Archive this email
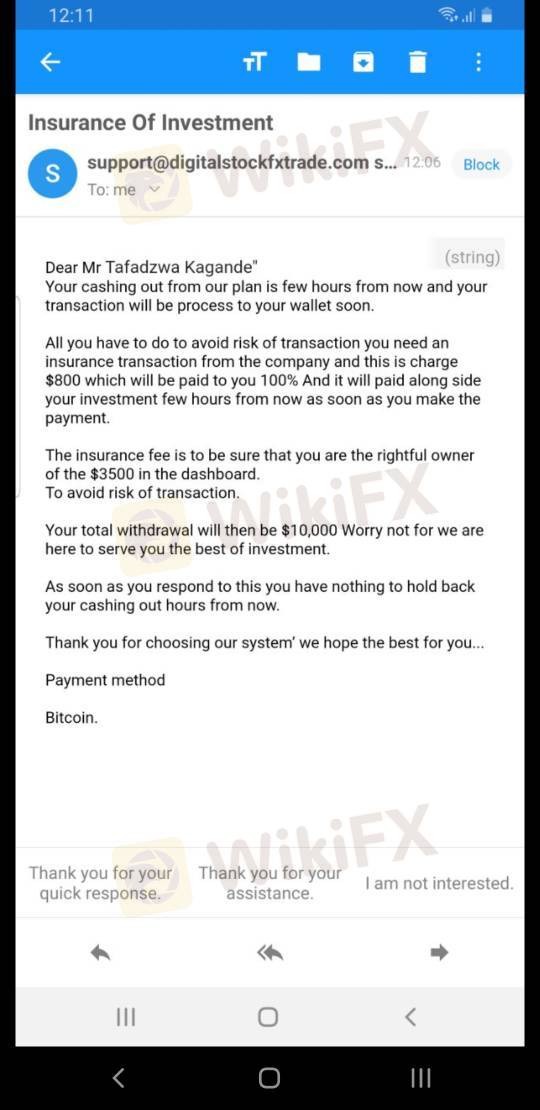540x1110 pixels. tap(363, 62)
